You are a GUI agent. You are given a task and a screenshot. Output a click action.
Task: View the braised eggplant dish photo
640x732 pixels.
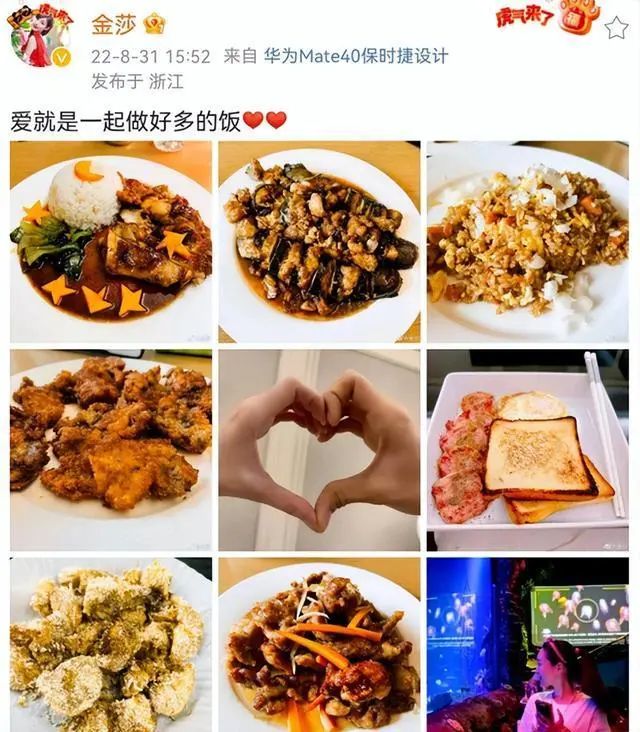[x=319, y=241]
